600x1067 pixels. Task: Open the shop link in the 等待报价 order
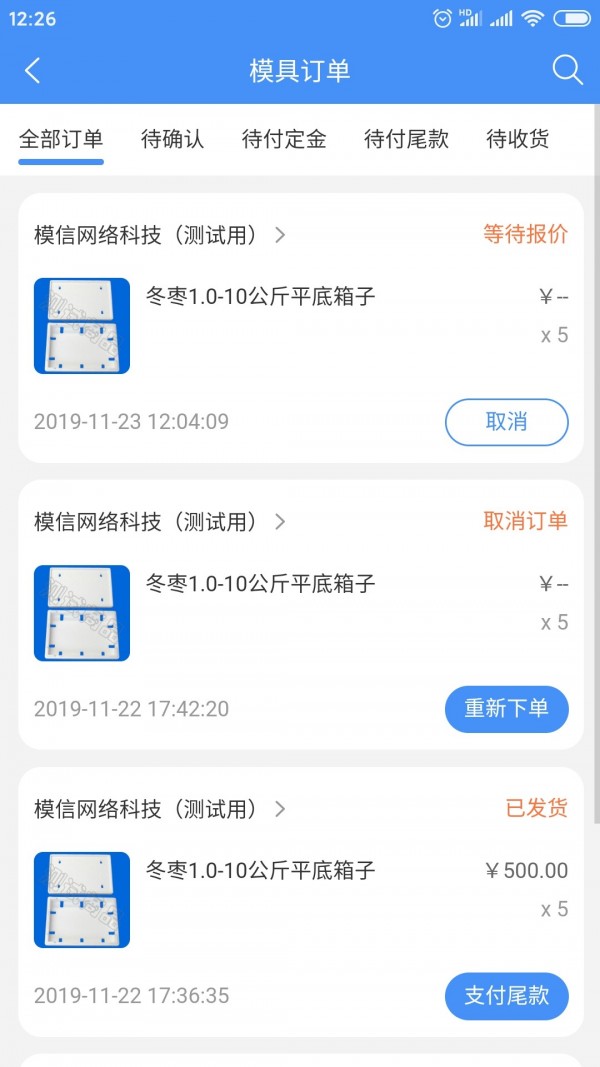160,235
